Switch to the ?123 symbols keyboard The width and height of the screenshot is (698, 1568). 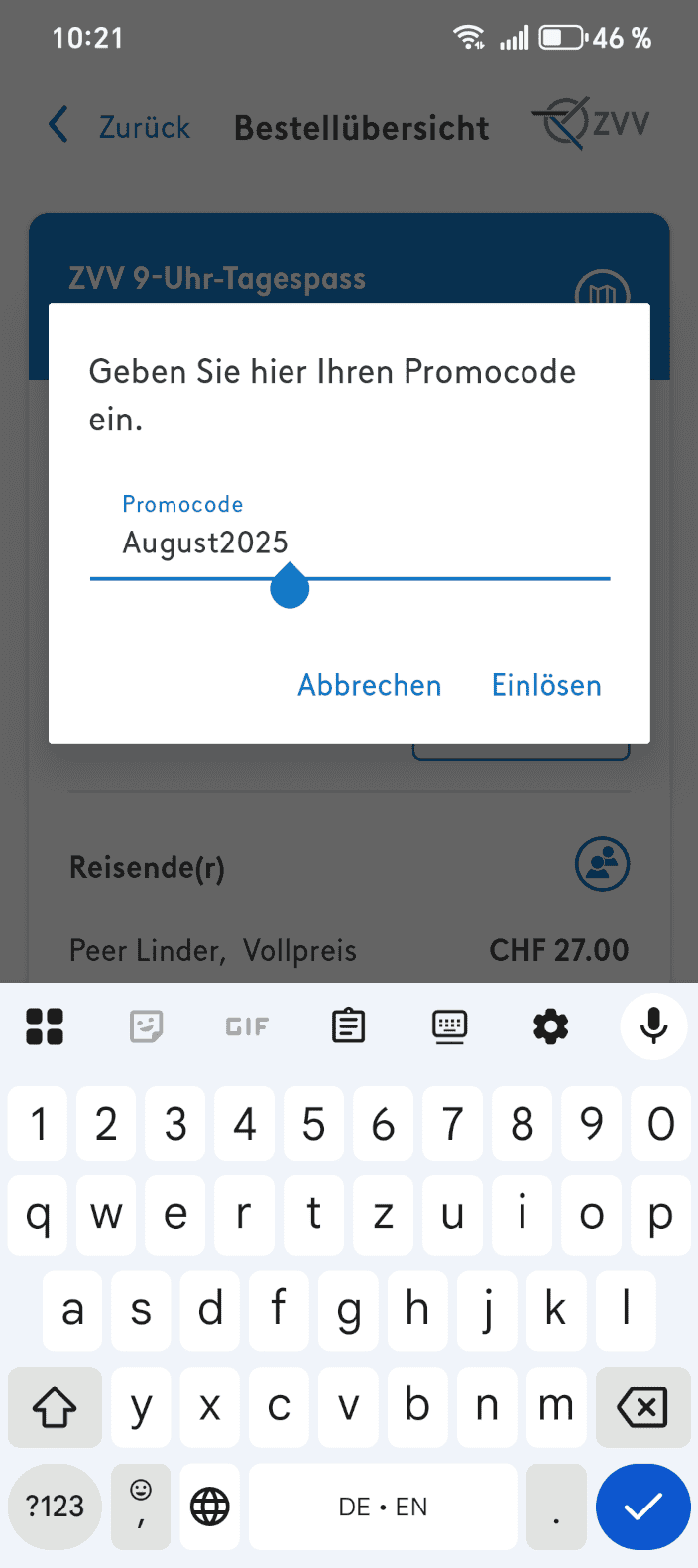pyautogui.click(x=55, y=1507)
